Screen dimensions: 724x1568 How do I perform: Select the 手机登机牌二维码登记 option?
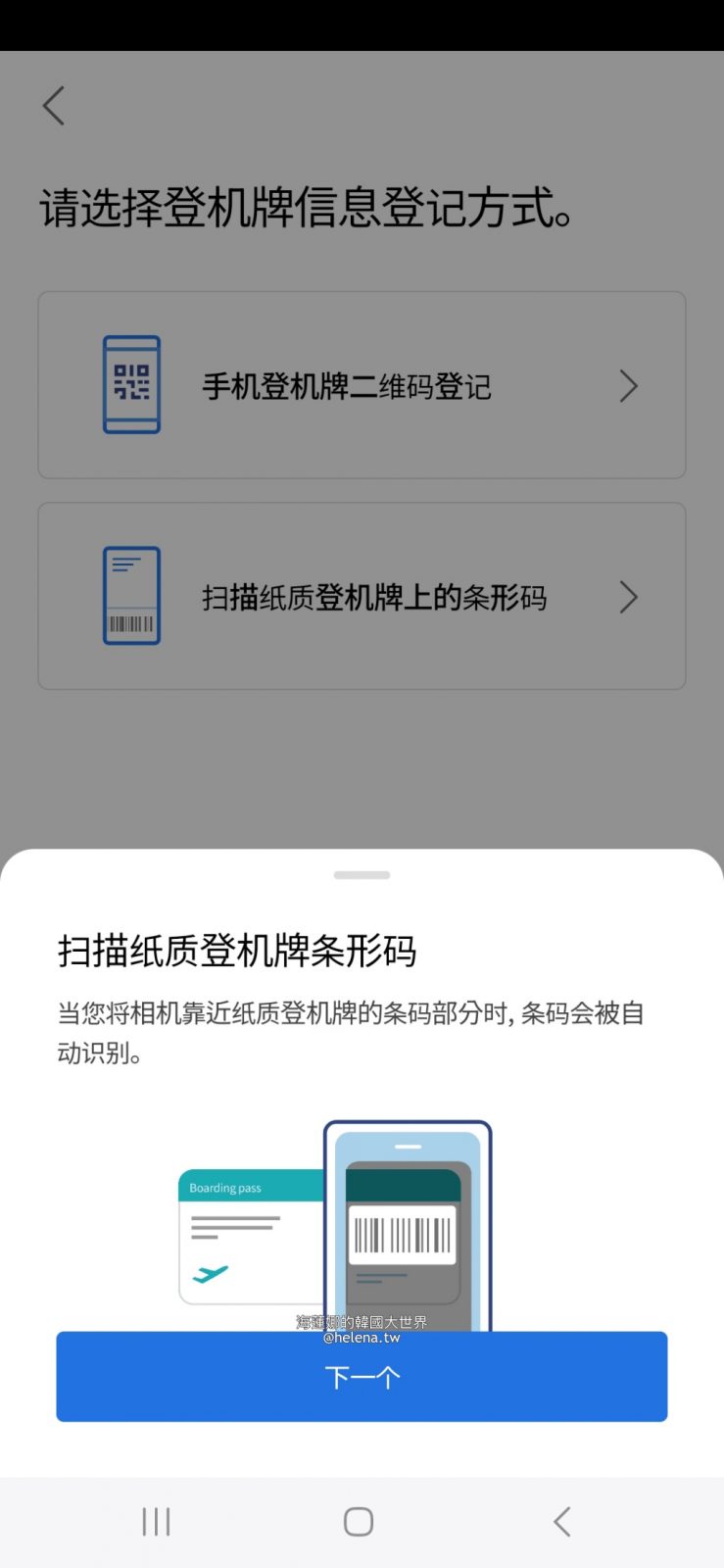(x=362, y=384)
